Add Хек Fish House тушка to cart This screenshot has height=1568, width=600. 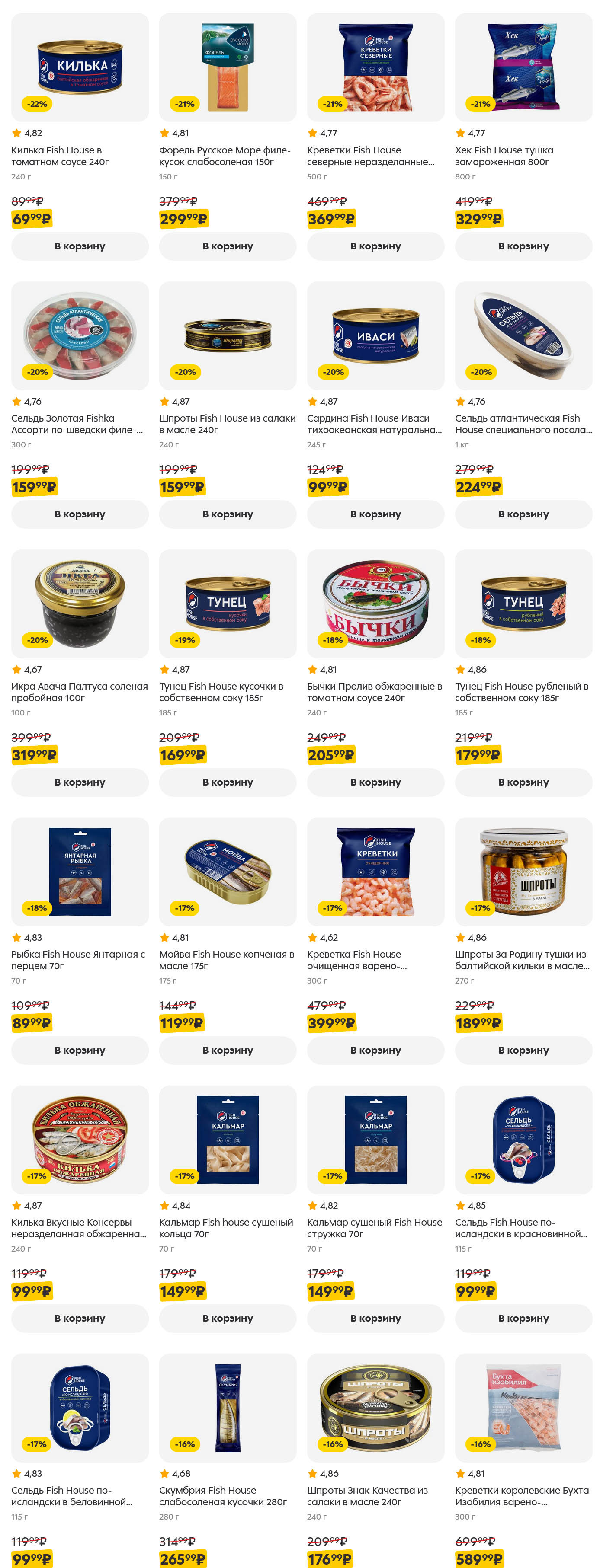[x=523, y=246]
